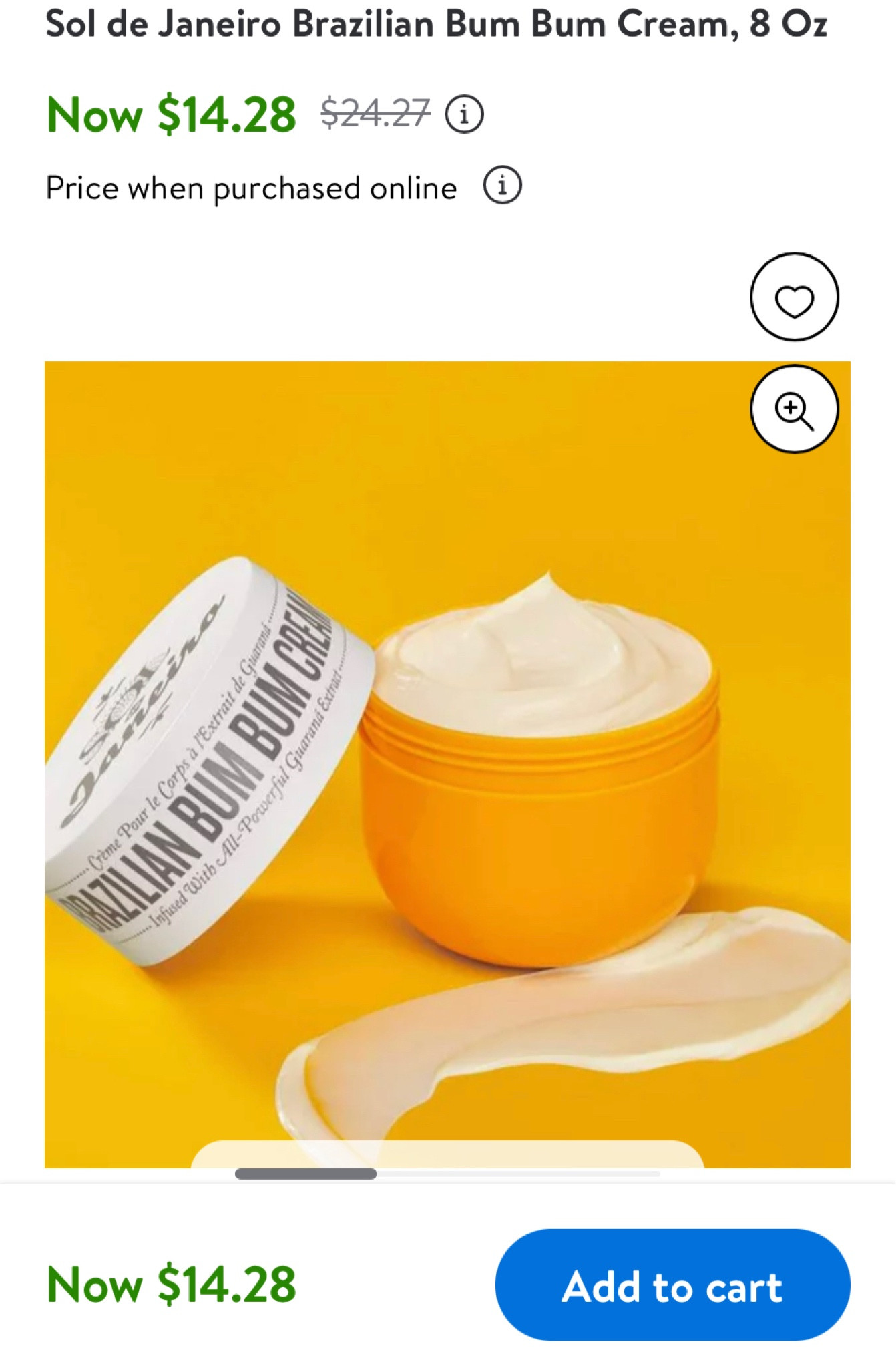Screen dimensions: 896x1368
Task: Add the Bum Bum Cream to cart
Action: 671,1287
